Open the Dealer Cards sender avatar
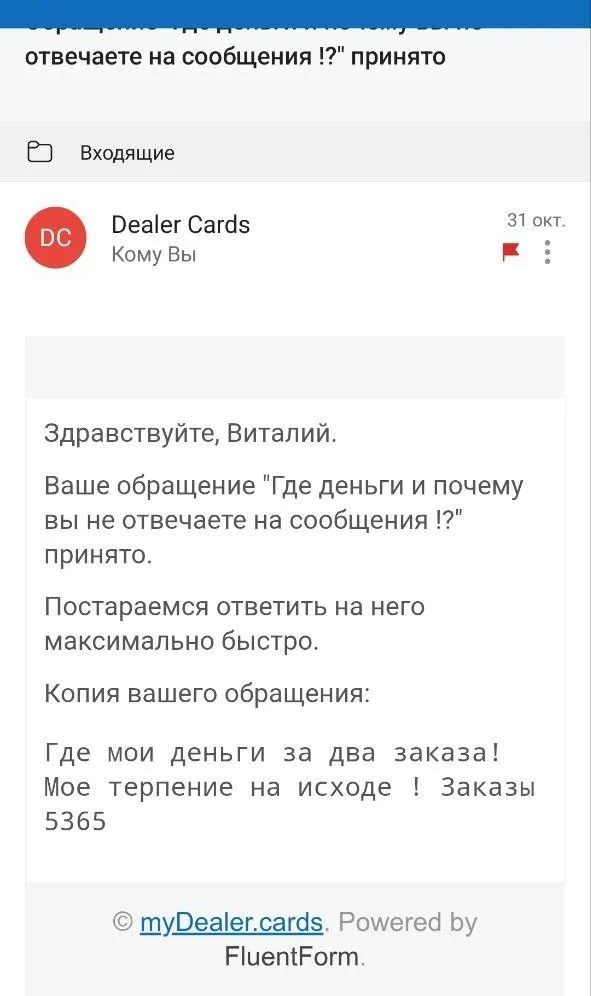The height and width of the screenshot is (996, 591). point(55,238)
